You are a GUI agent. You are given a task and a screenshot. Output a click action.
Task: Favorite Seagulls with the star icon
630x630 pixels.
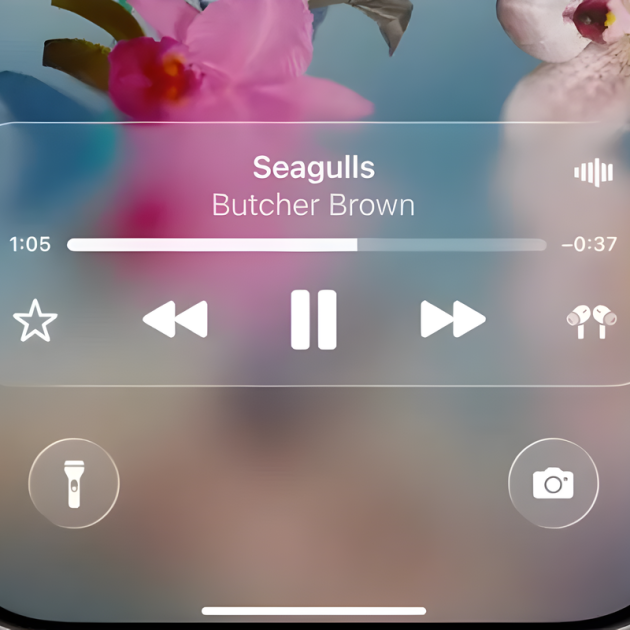pos(35,321)
